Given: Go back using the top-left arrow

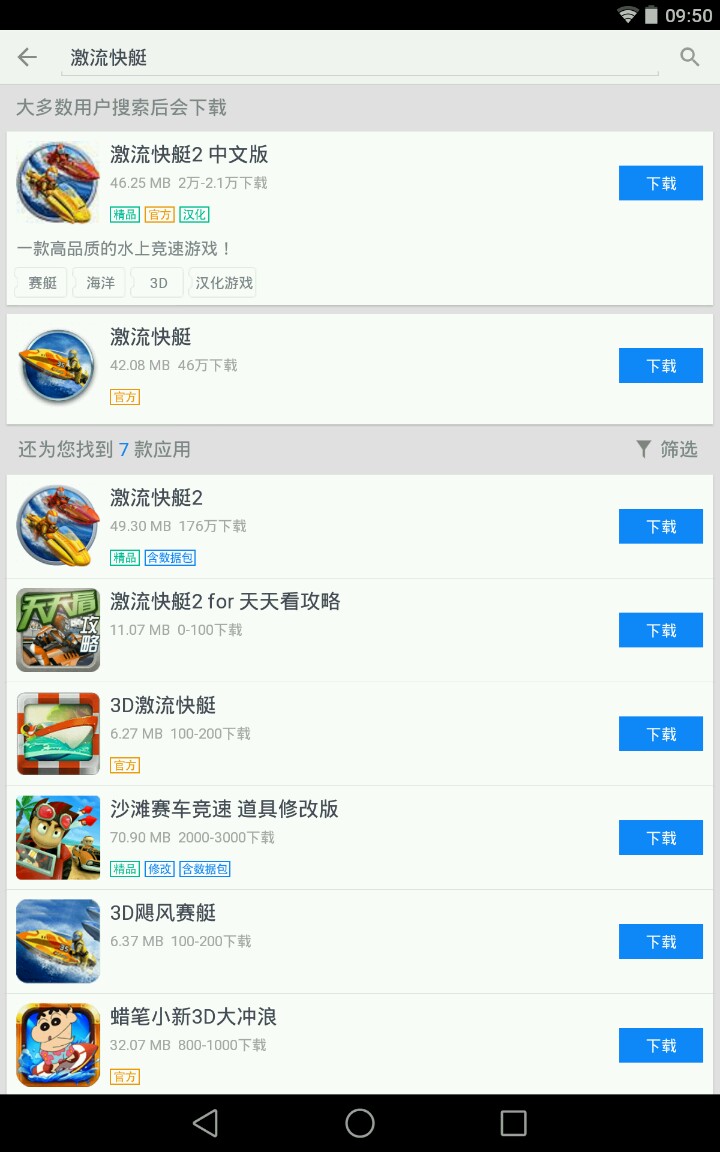Looking at the screenshot, I should point(27,57).
